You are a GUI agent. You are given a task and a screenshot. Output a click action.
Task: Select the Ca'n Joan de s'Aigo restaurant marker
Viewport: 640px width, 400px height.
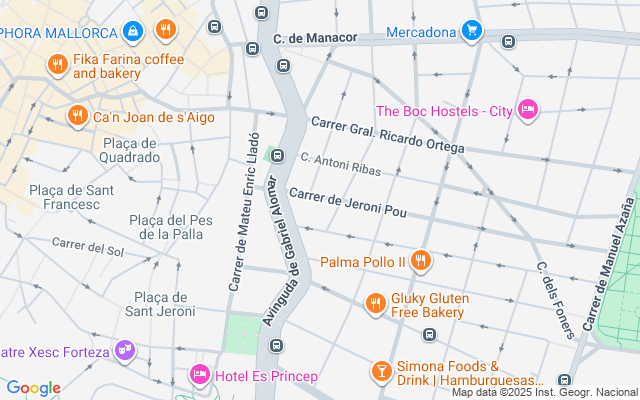tap(77, 117)
